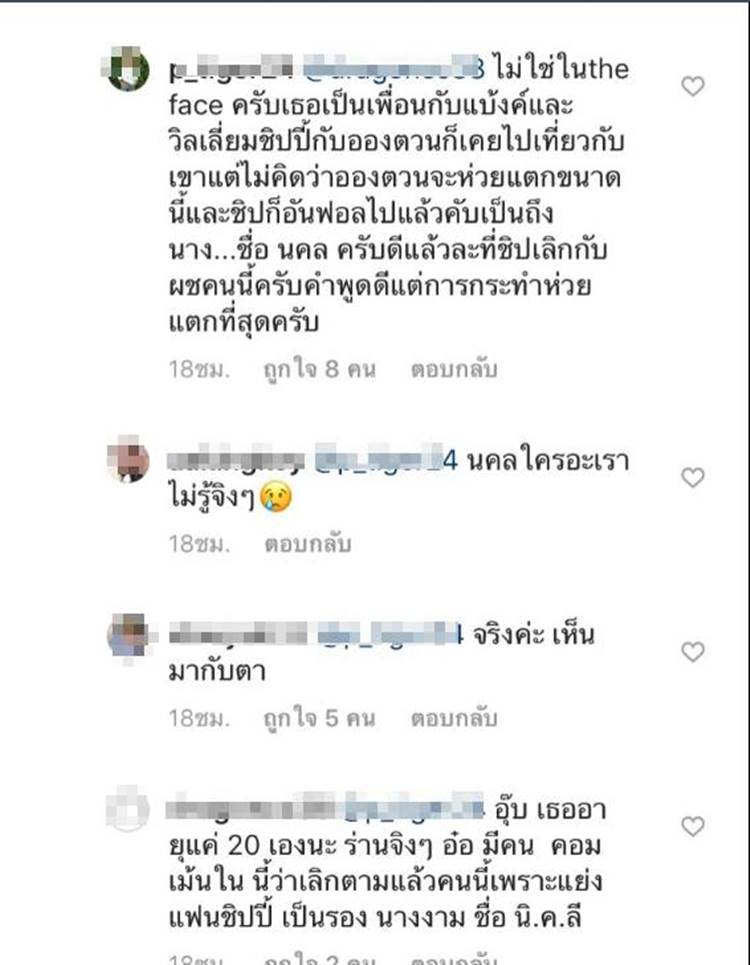This screenshot has width=750, height=965.
Task: Reply to the comment liked by 8 people
Action: [453, 370]
